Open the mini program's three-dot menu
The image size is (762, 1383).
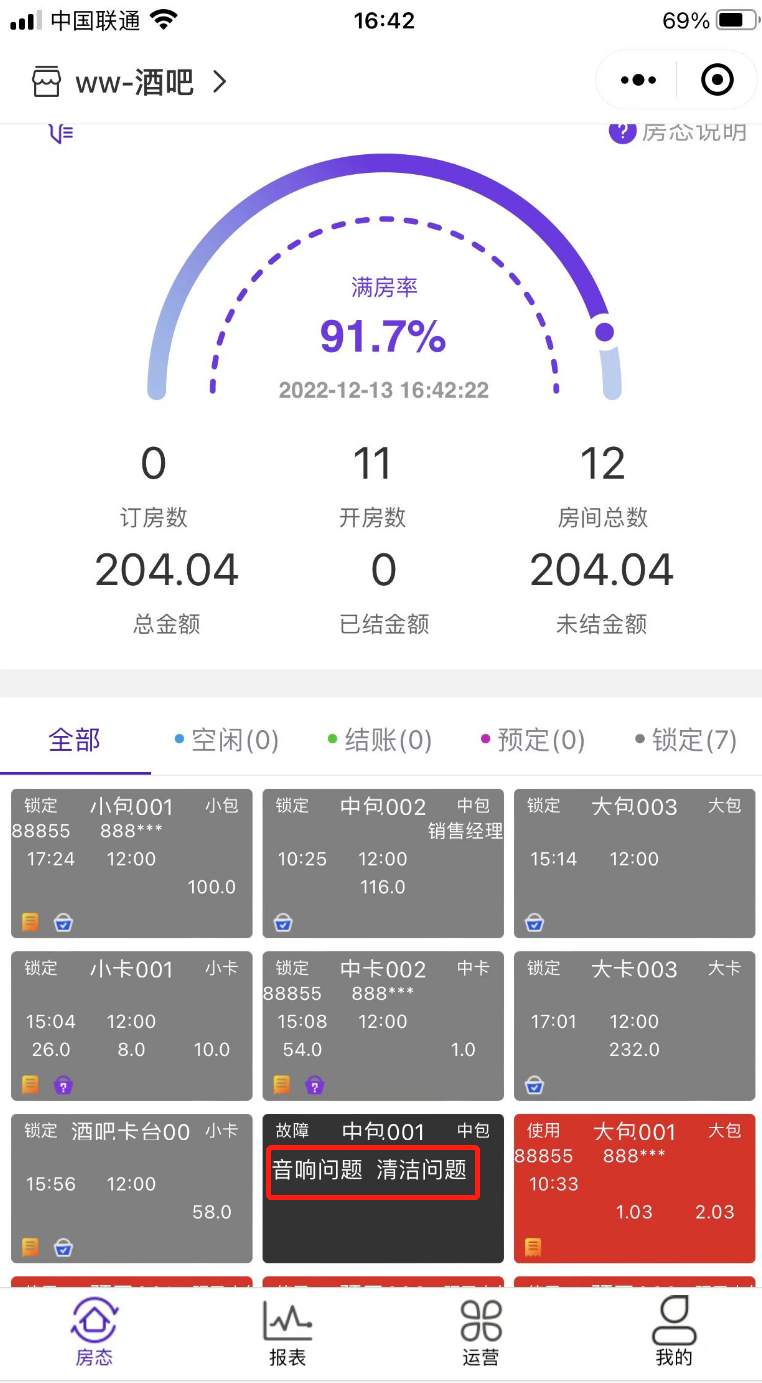click(x=638, y=80)
